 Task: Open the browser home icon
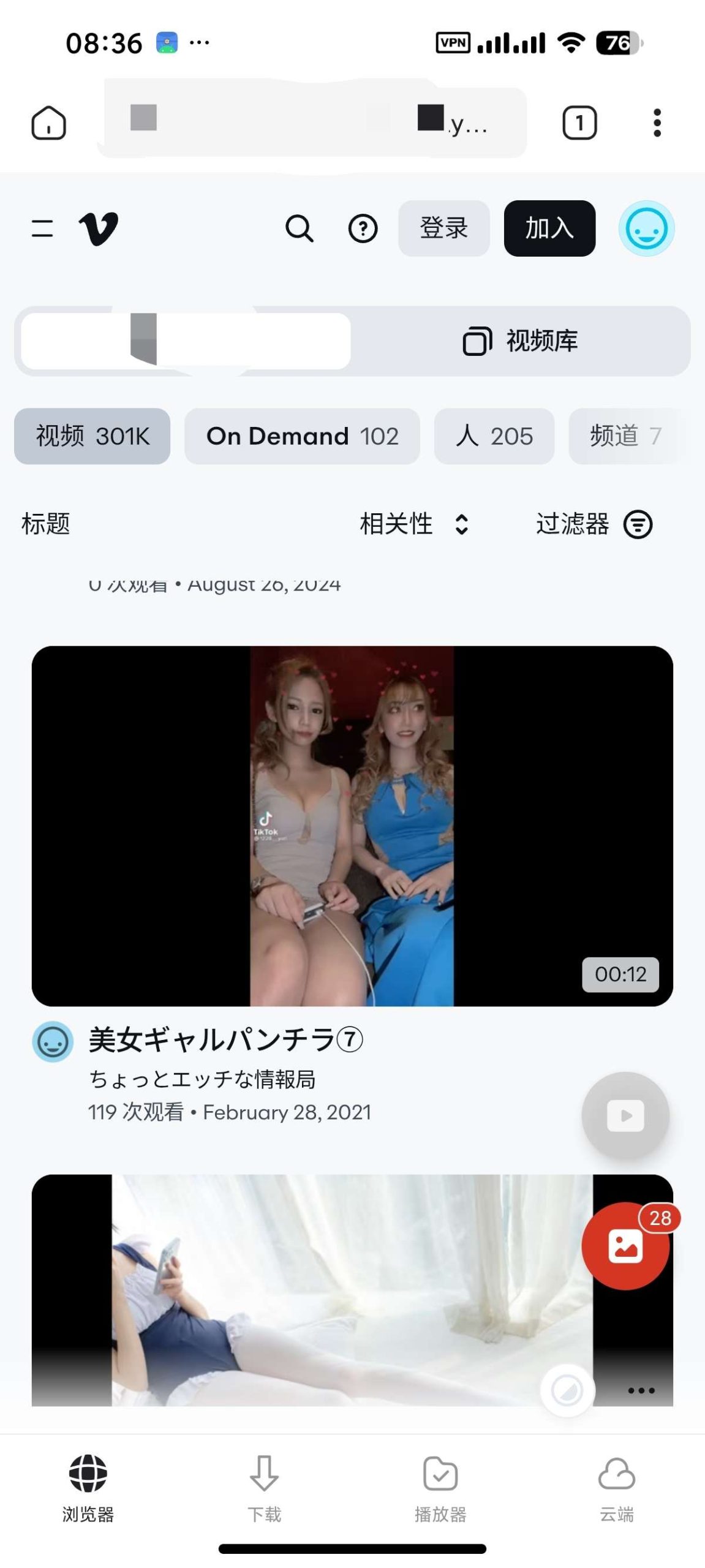47,122
